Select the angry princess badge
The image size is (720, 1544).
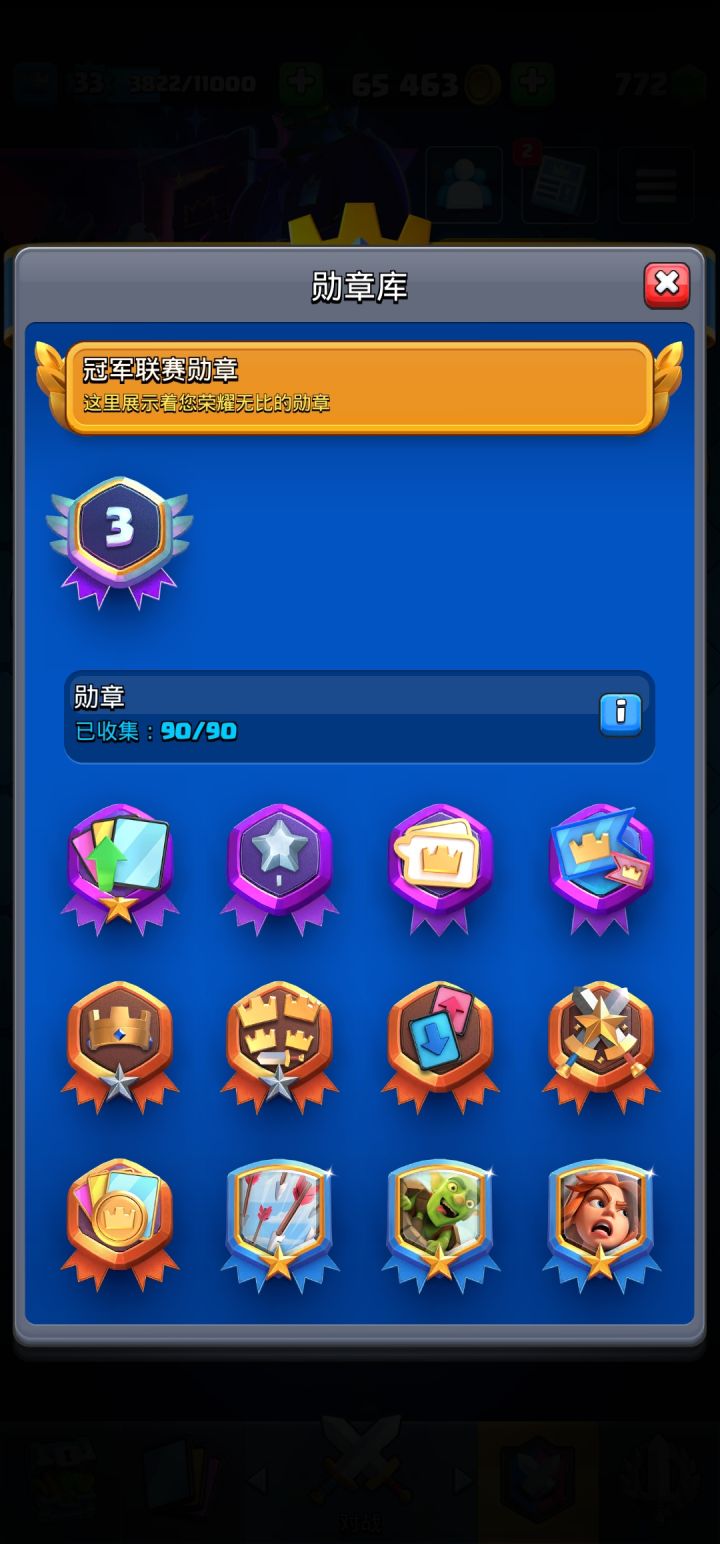click(x=600, y=1220)
